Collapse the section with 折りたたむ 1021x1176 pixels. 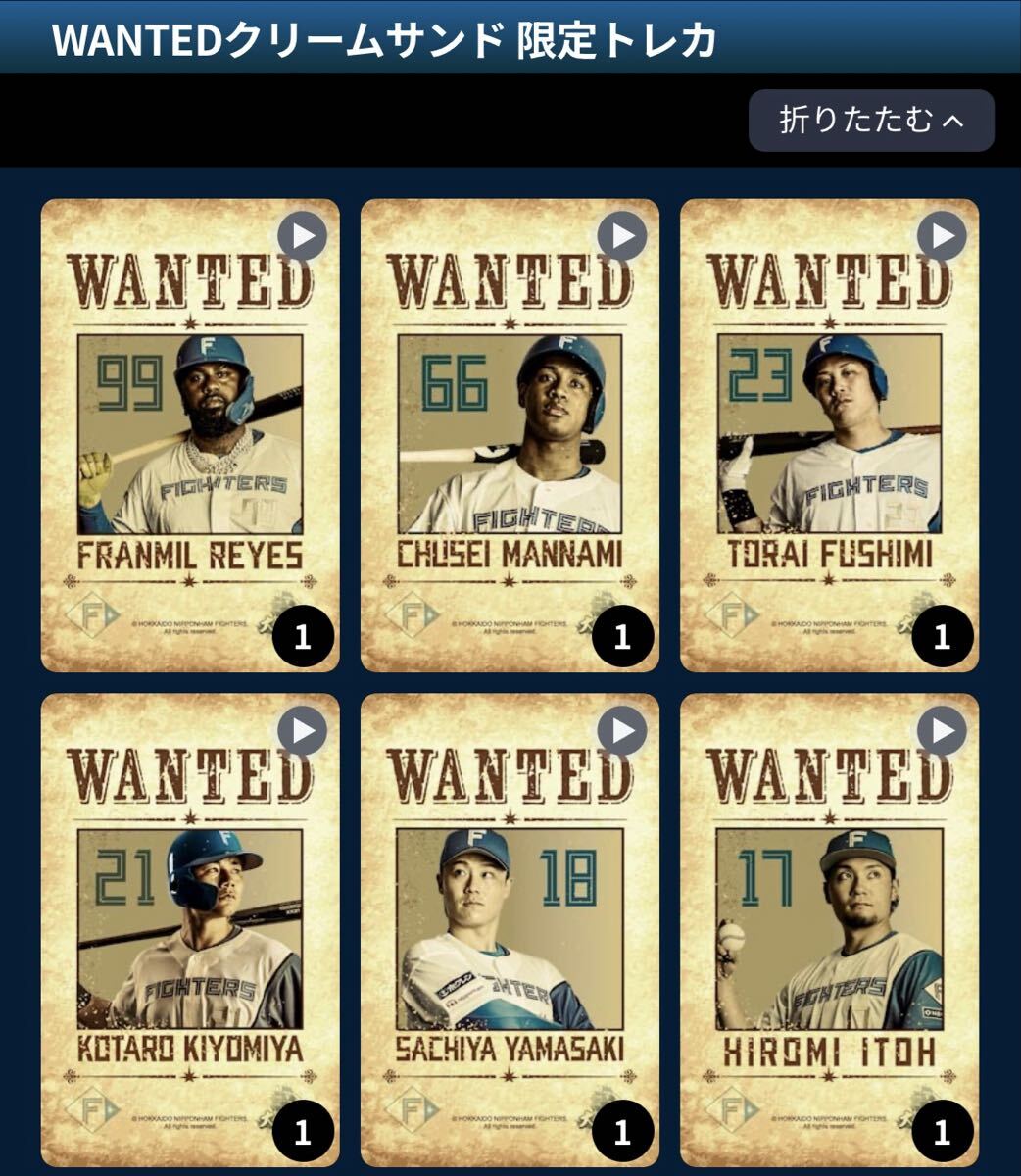tap(871, 121)
